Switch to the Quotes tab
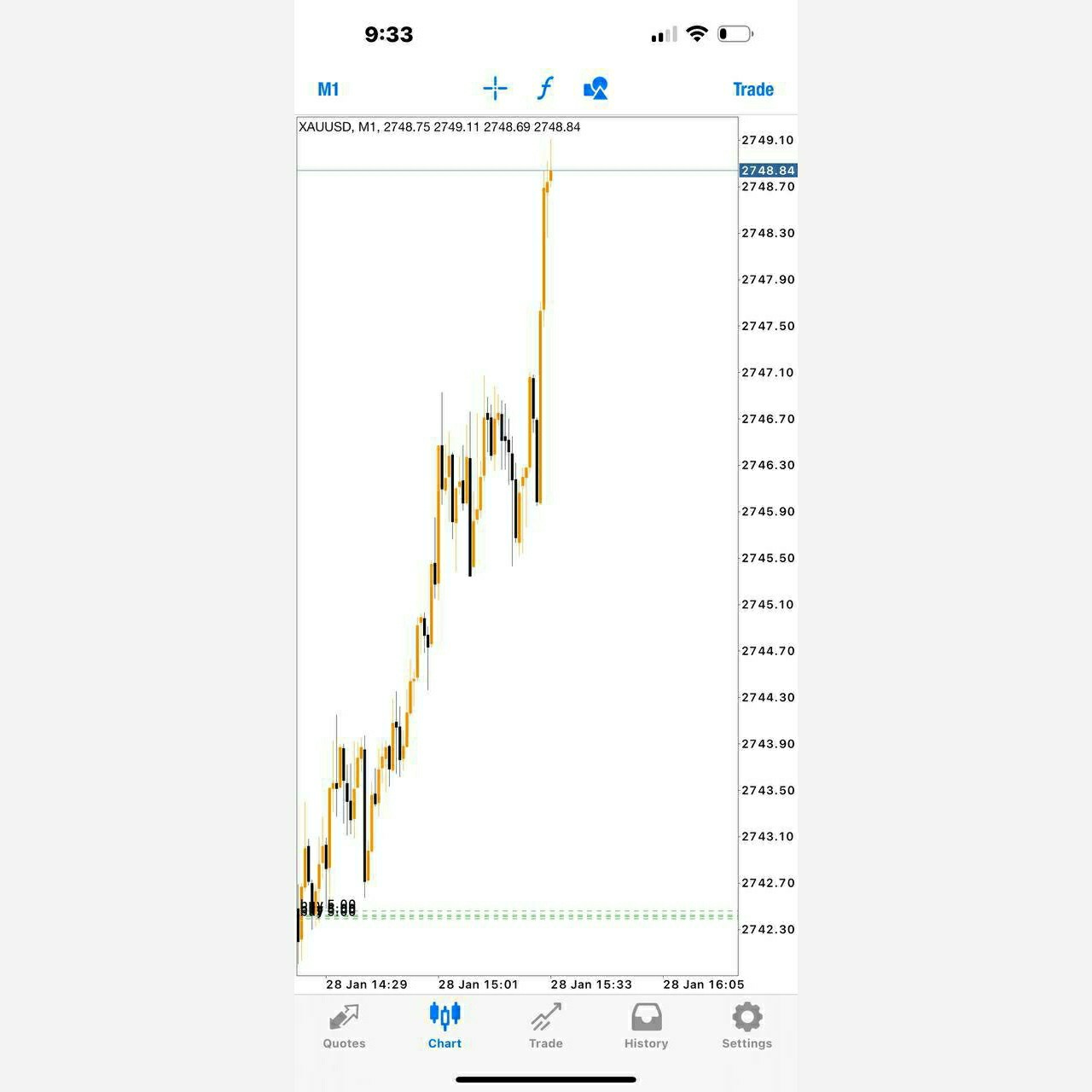The height and width of the screenshot is (1092, 1092). (344, 1025)
